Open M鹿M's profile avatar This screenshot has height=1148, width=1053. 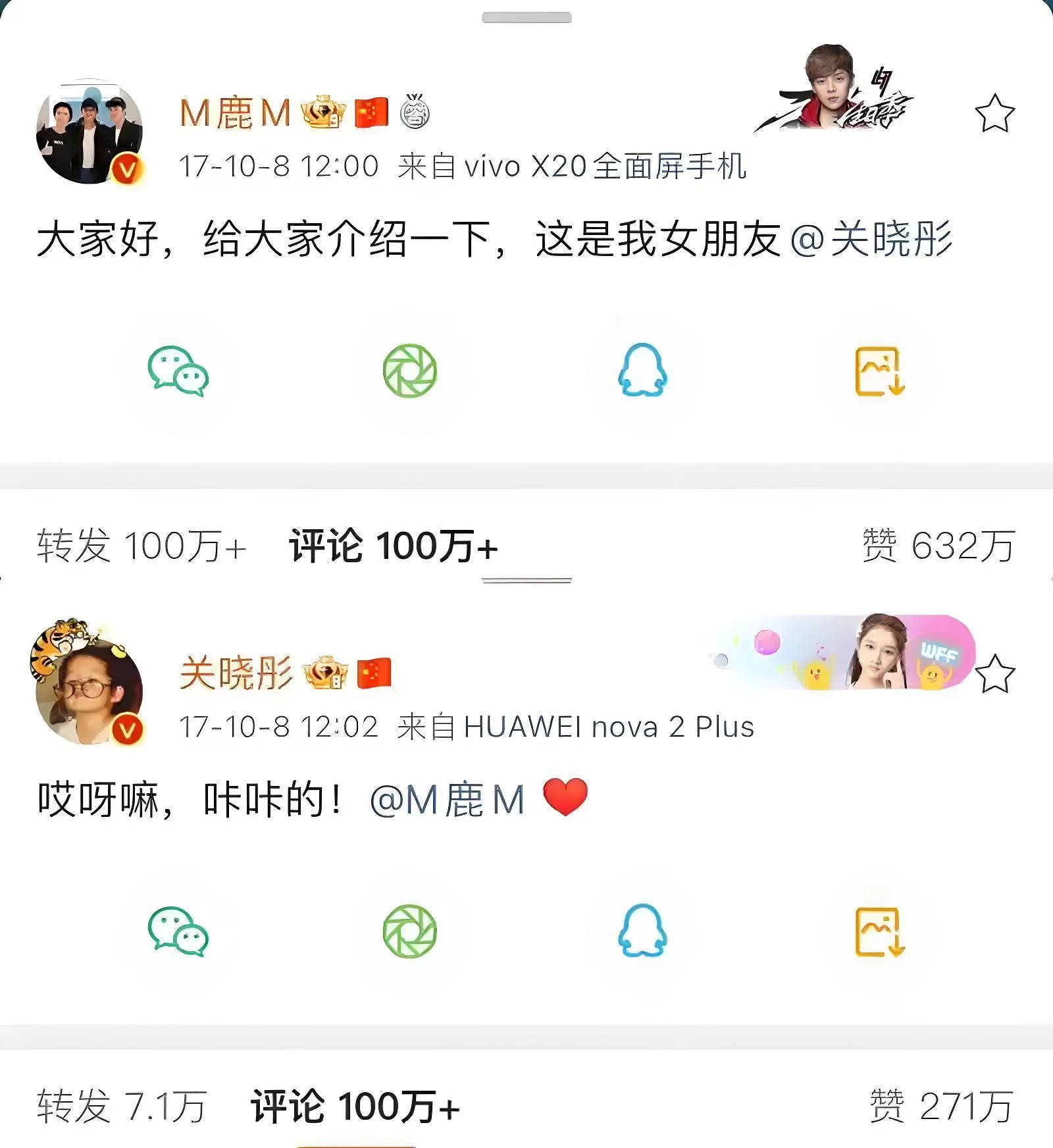pyautogui.click(x=89, y=132)
